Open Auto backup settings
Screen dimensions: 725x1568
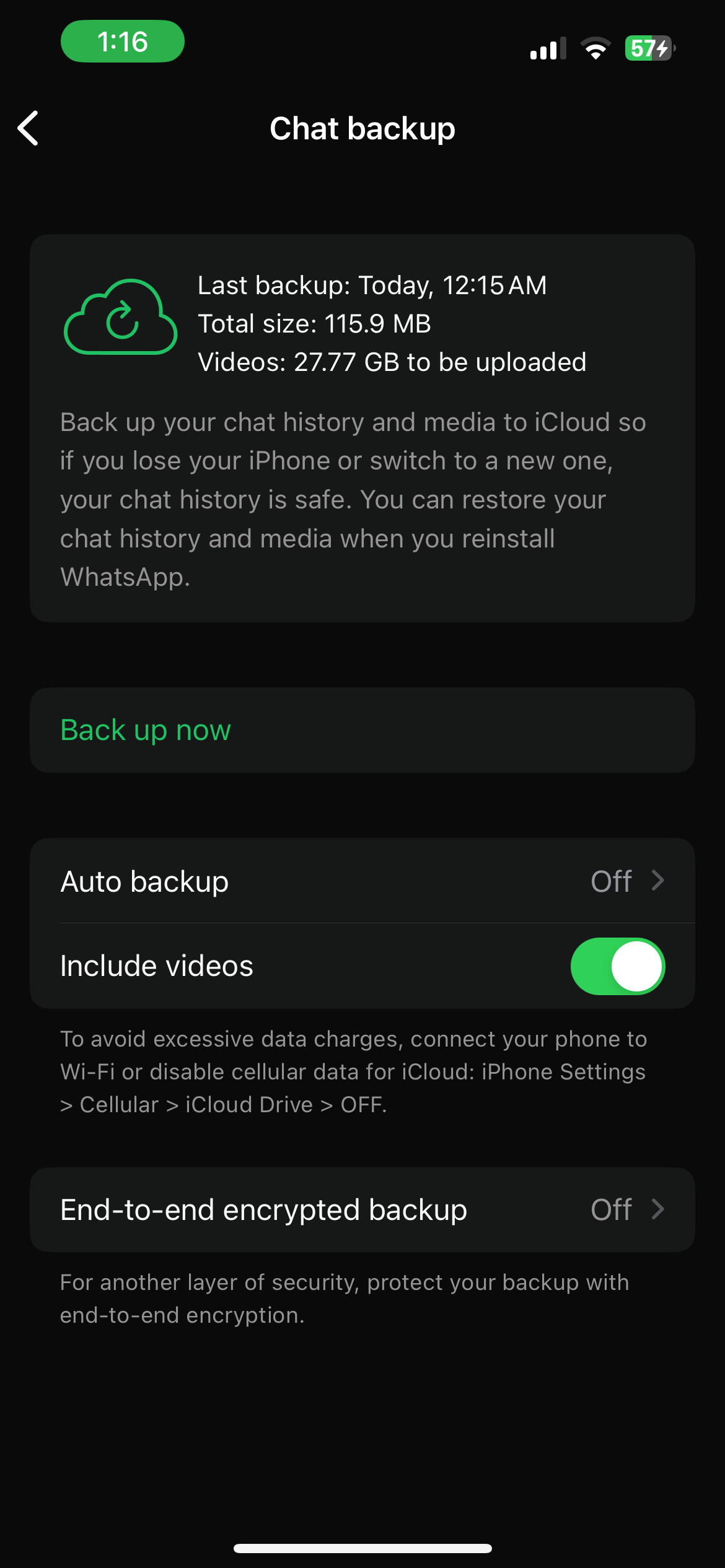(x=362, y=881)
